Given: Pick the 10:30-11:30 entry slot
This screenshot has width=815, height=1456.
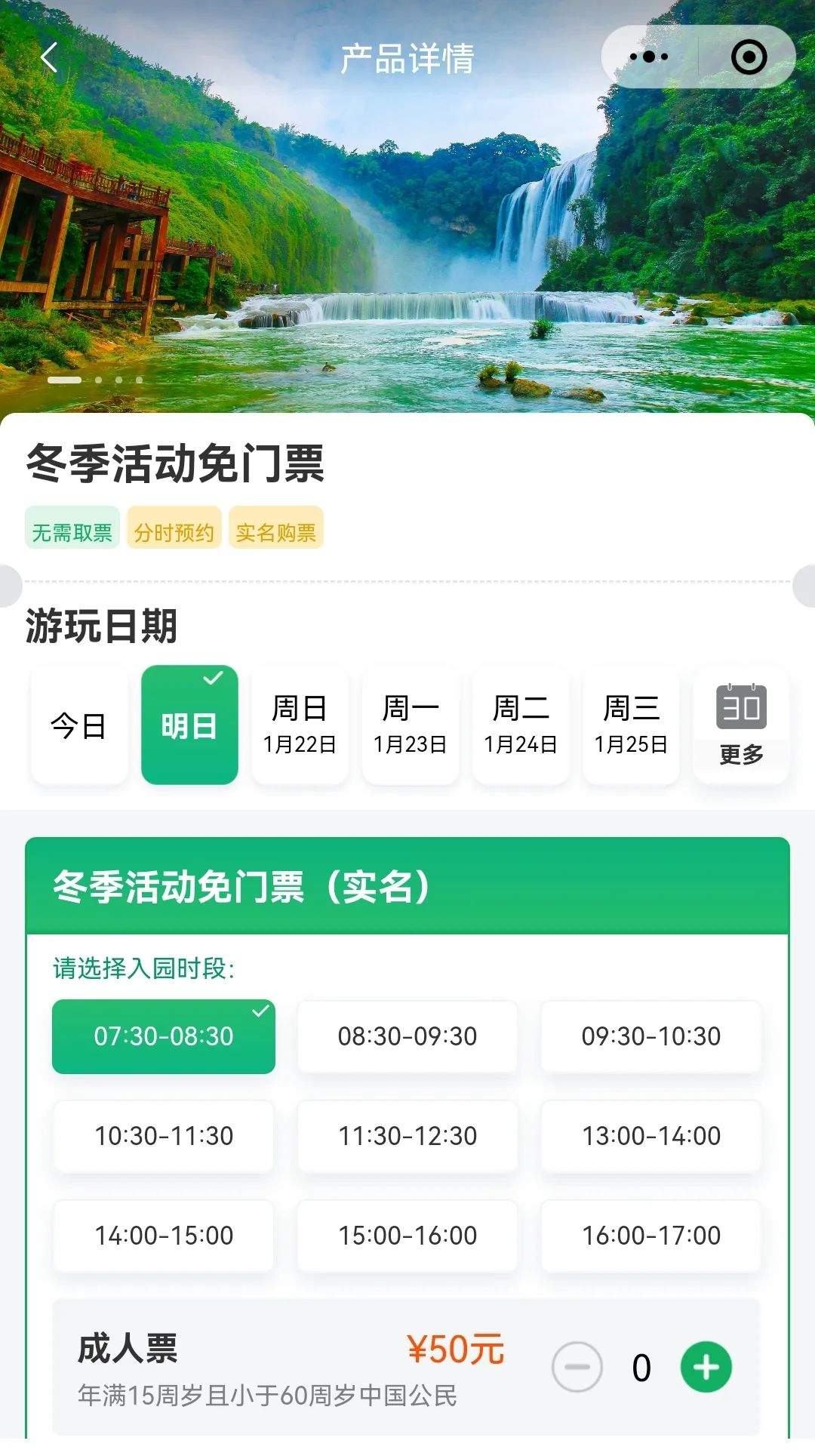Looking at the screenshot, I should pos(164,1136).
